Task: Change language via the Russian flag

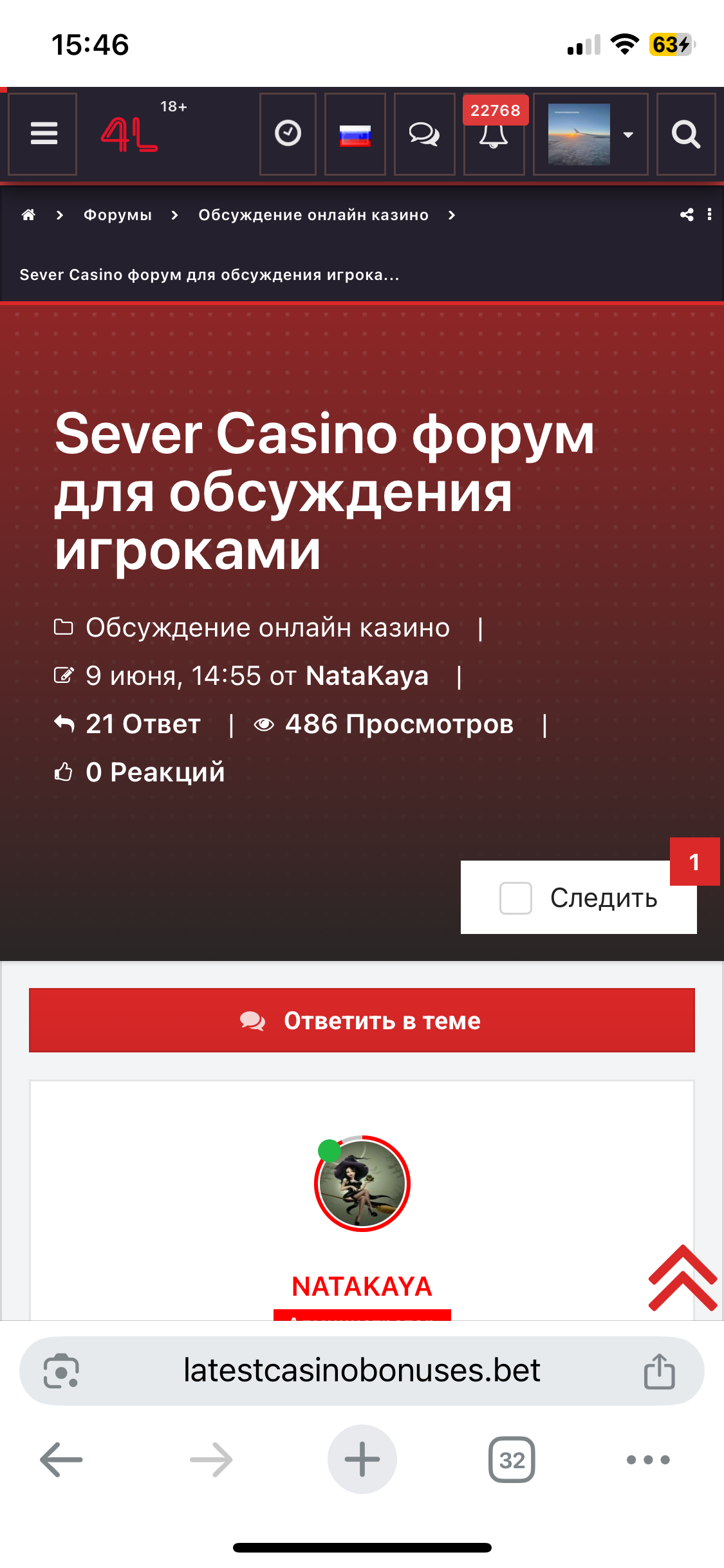Action: tap(355, 134)
